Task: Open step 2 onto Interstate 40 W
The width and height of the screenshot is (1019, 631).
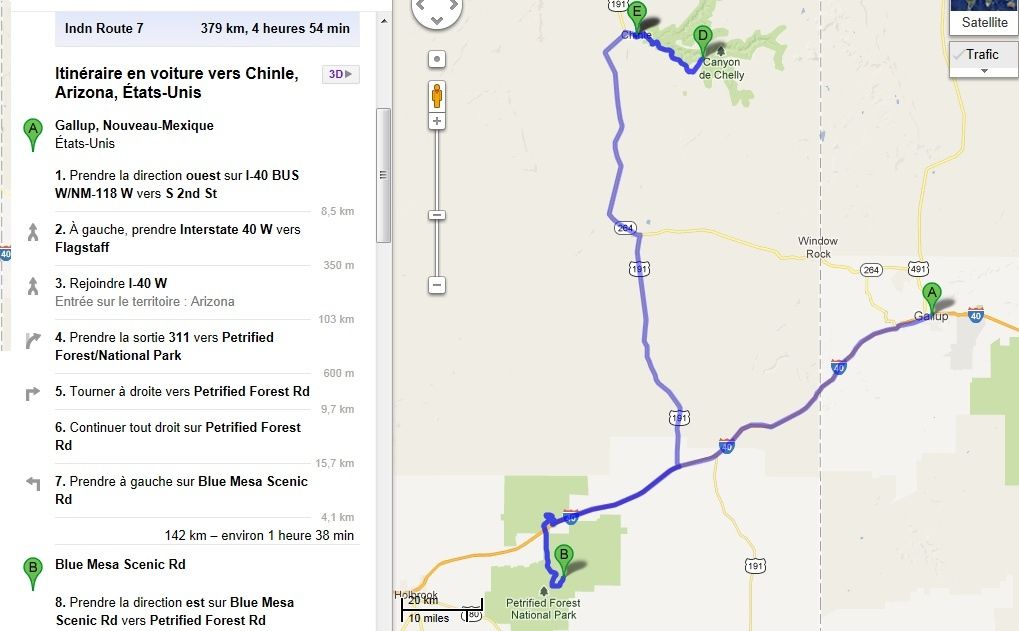Action: [x=178, y=238]
